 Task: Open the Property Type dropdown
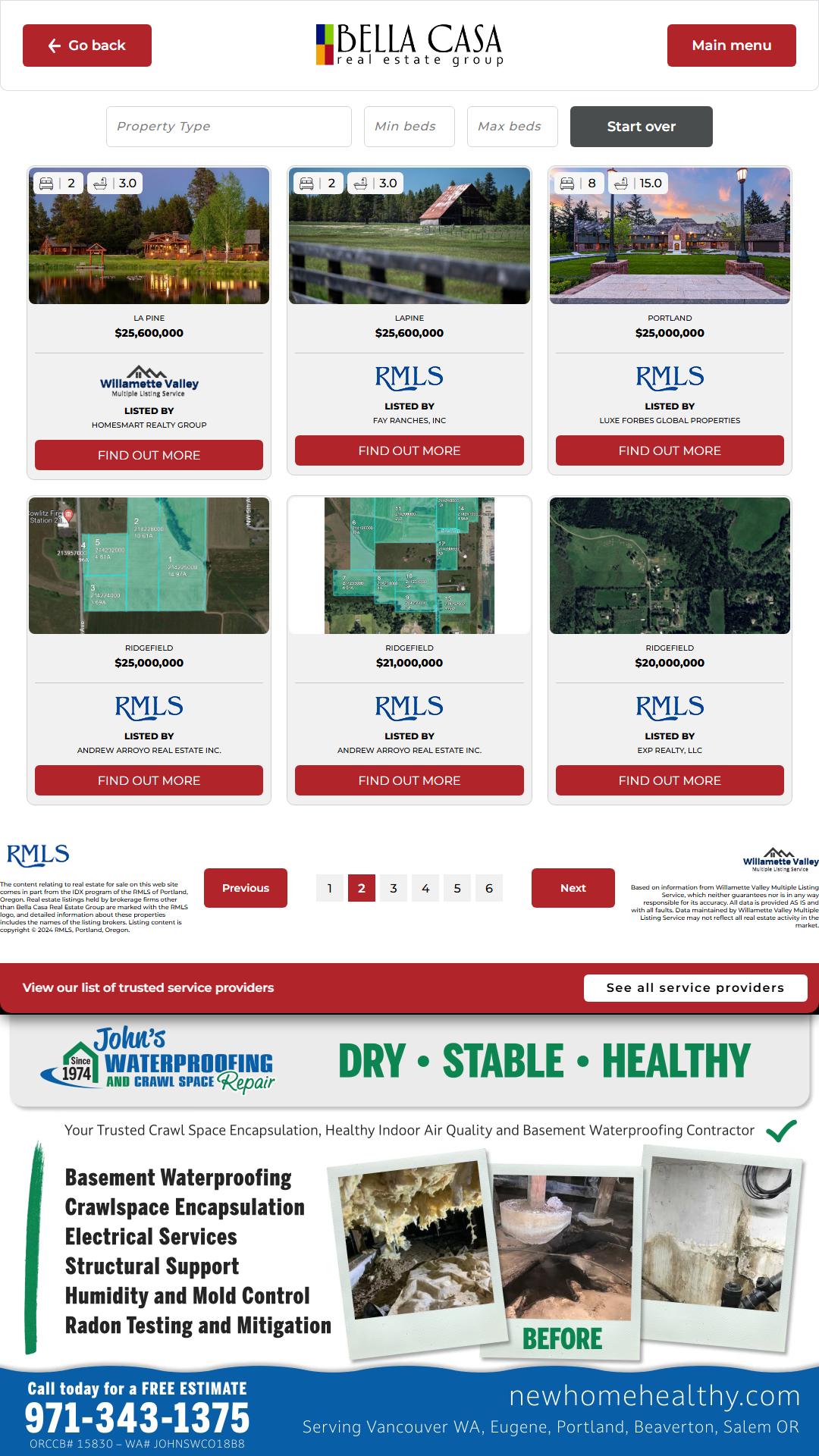pos(228,127)
